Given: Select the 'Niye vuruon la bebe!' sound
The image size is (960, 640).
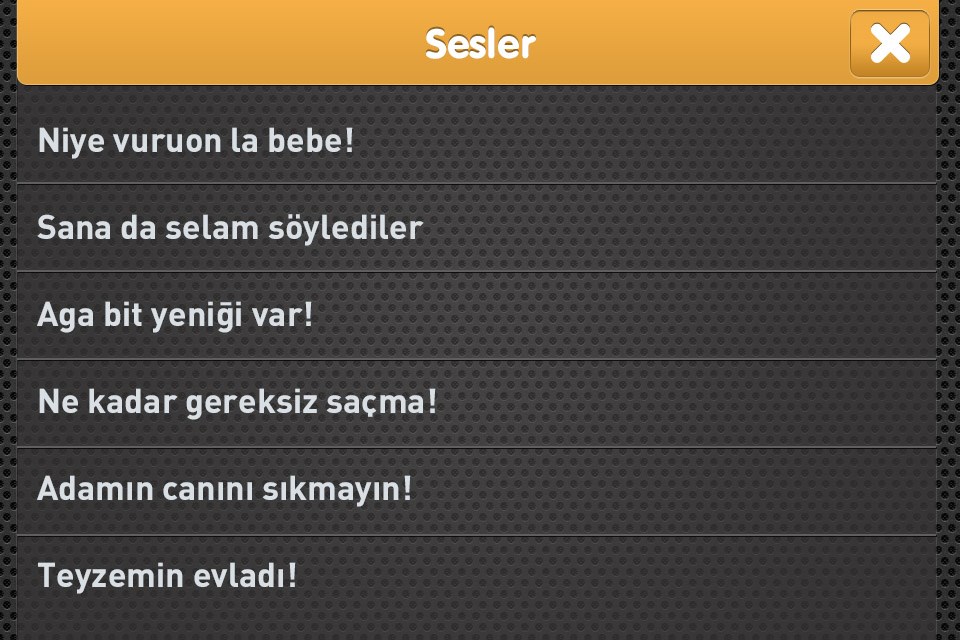Looking at the screenshot, I should tap(477, 140).
